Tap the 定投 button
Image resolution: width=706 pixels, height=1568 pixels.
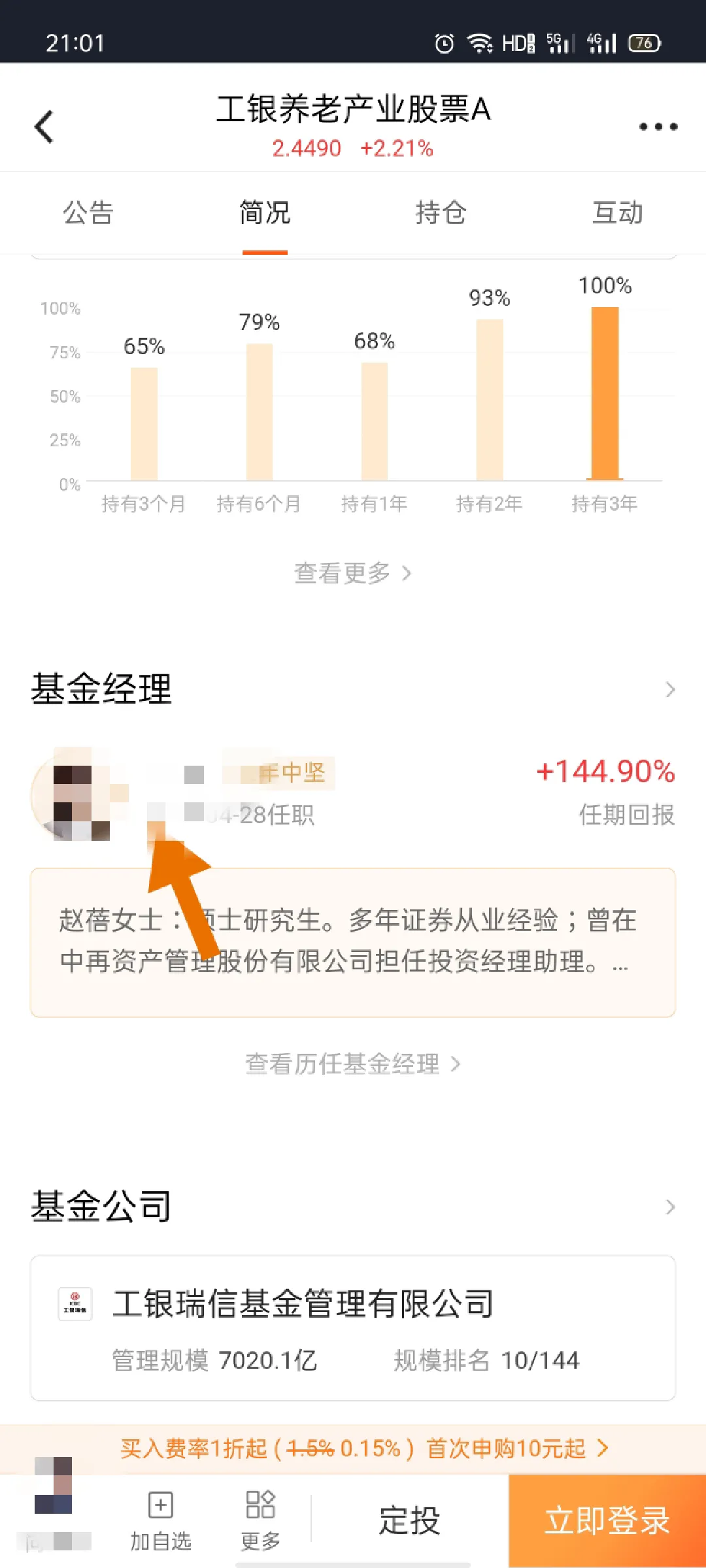[410, 1520]
